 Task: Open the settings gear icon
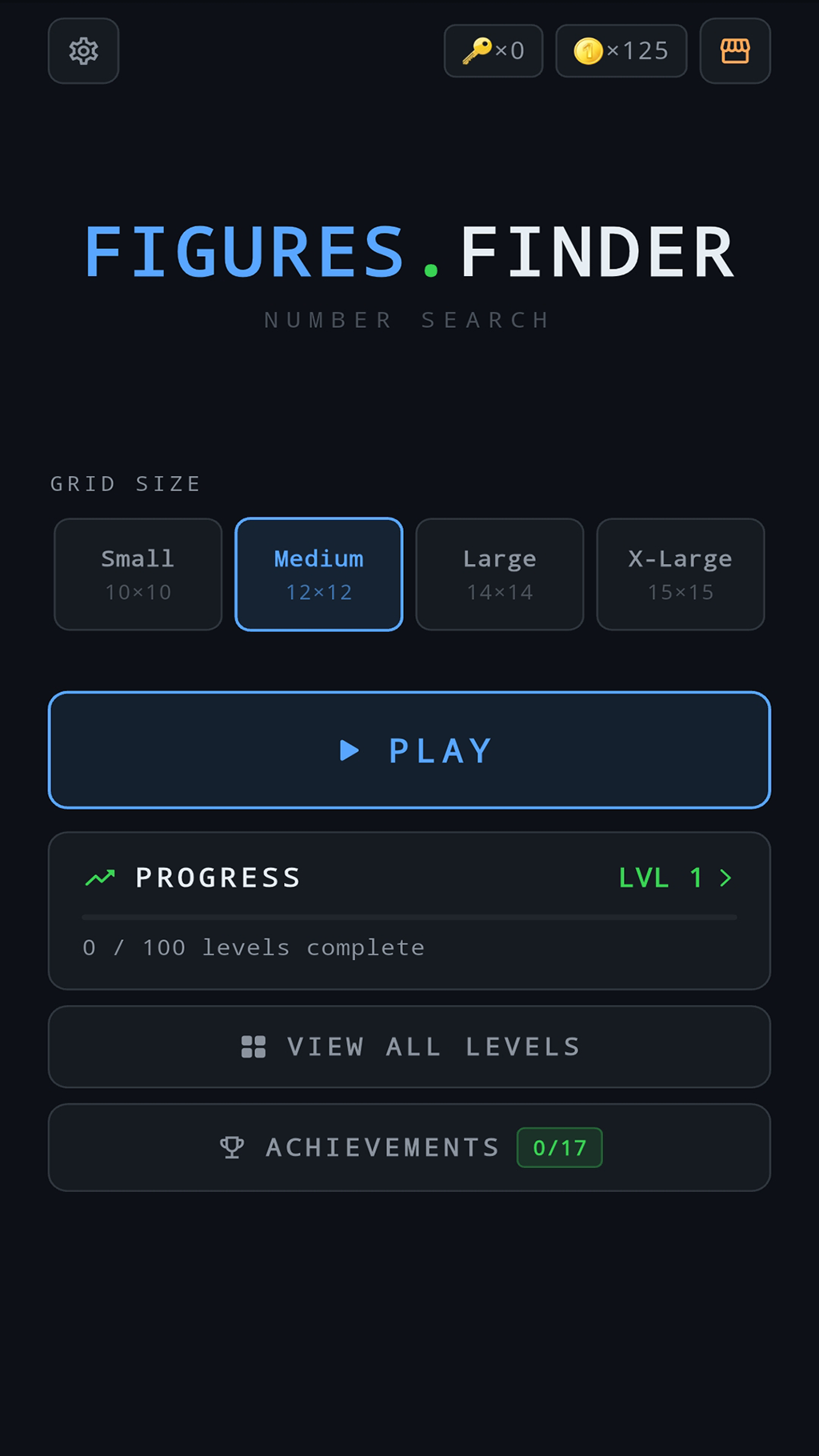83,51
